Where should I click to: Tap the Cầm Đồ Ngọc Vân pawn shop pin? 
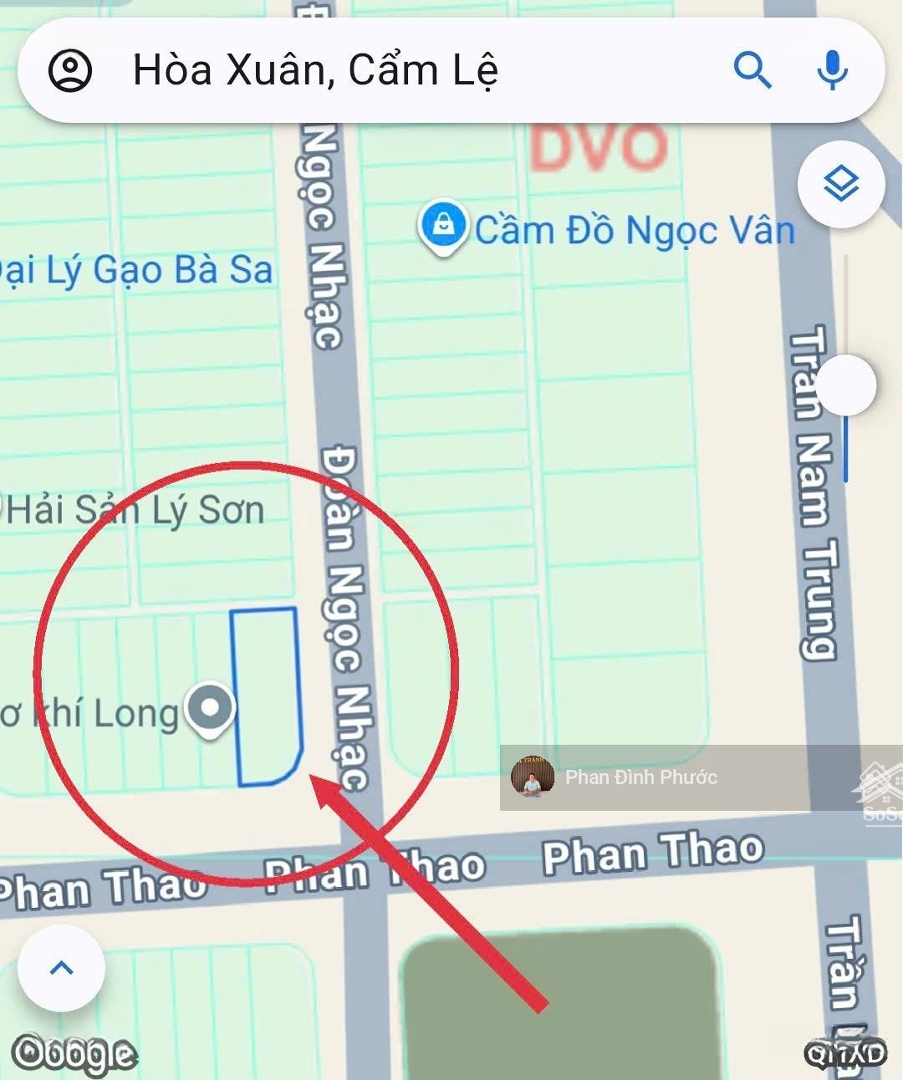pos(443,224)
